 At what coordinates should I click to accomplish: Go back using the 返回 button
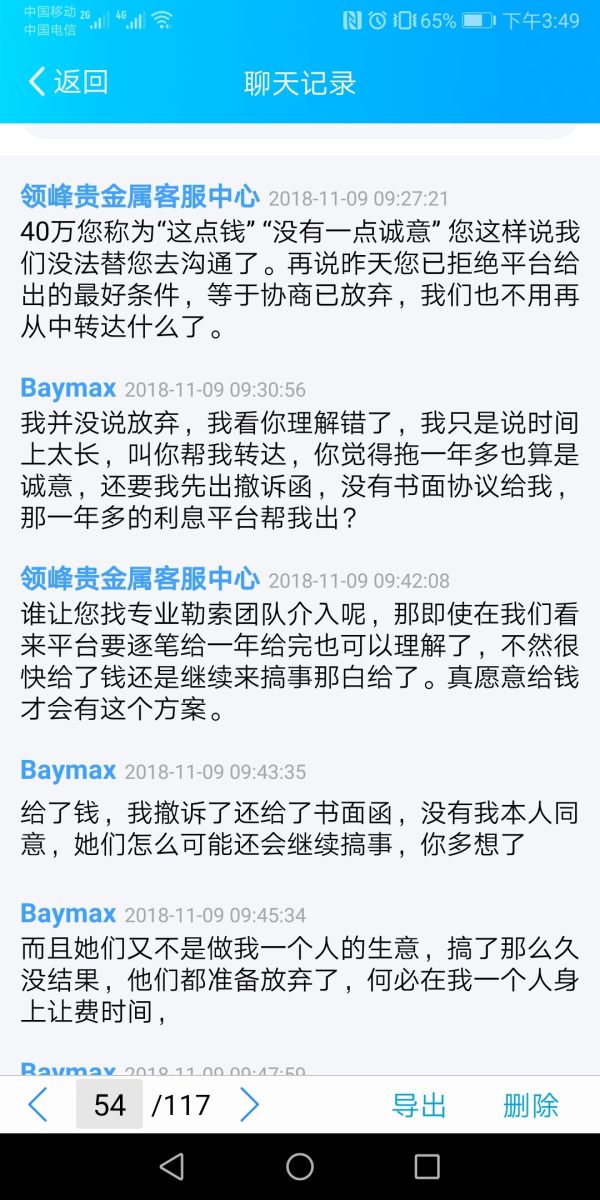[x=68, y=82]
